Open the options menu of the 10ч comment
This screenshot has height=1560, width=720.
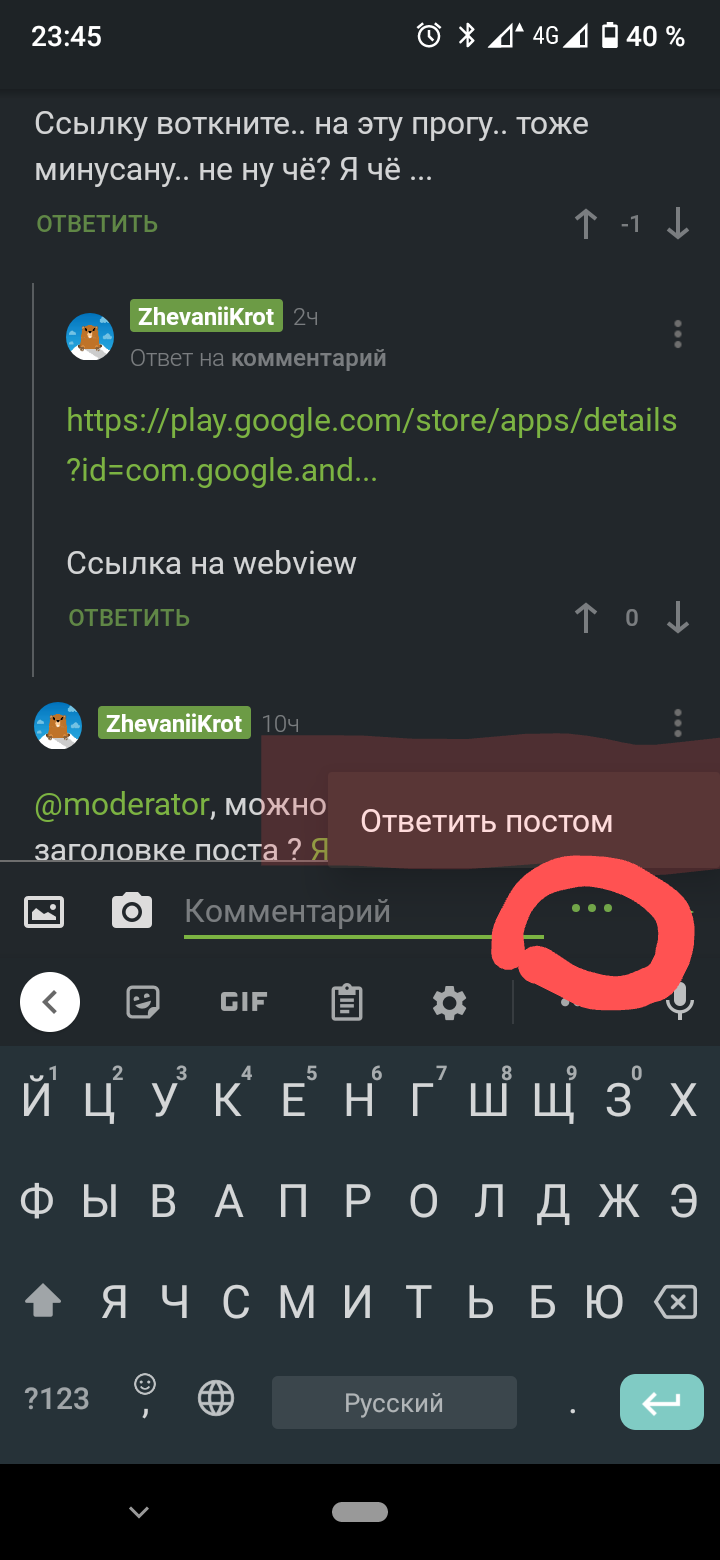pos(678,723)
